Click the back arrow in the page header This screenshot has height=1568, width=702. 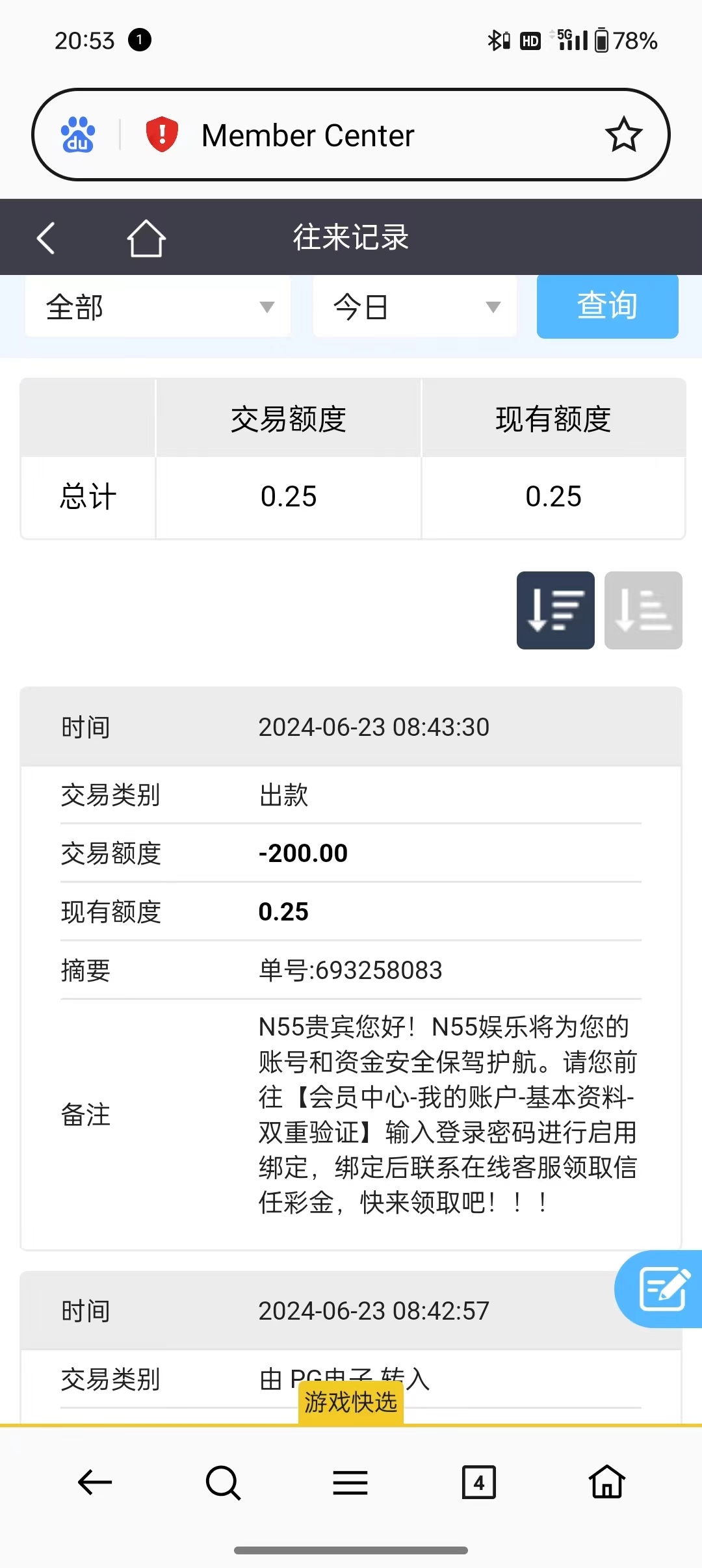(45, 237)
